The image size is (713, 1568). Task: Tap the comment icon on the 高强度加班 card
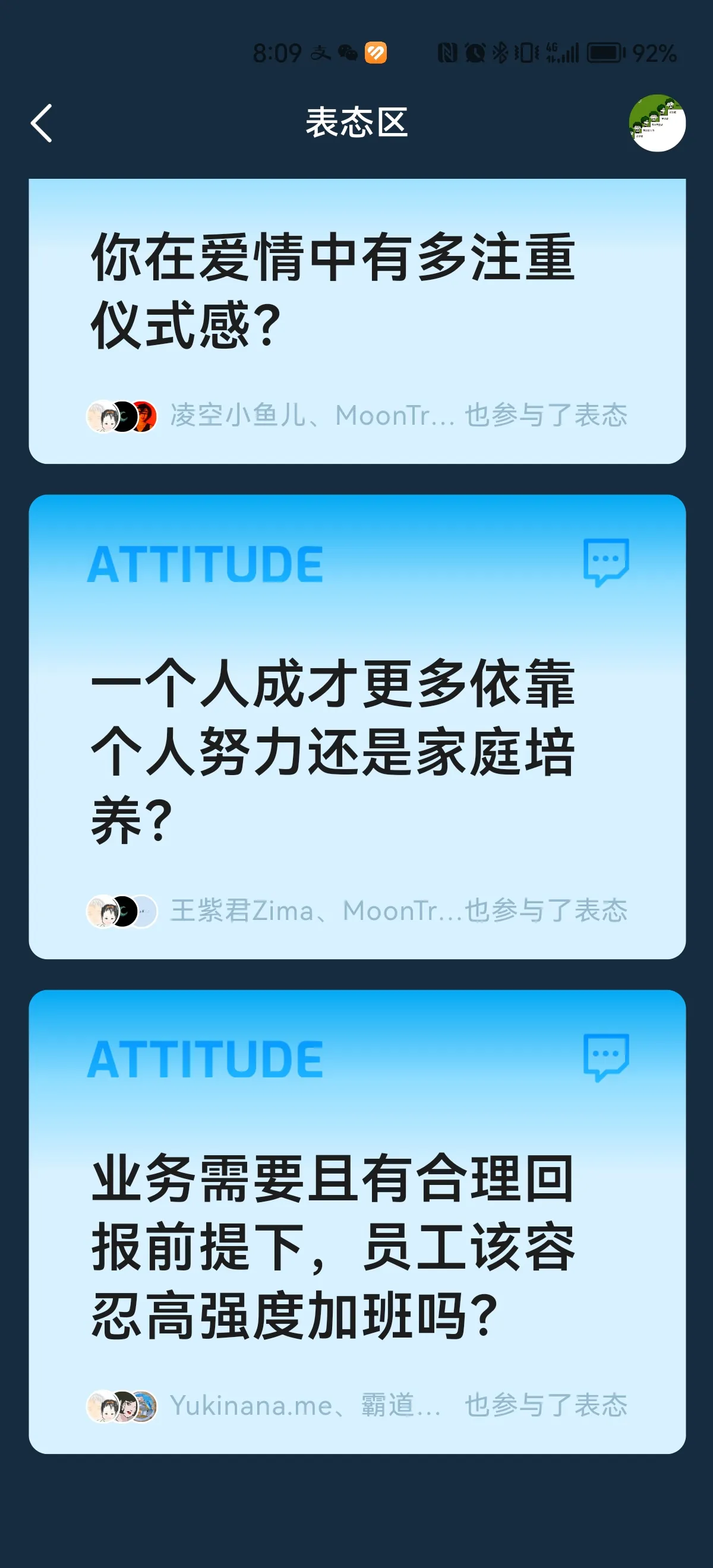[x=605, y=1057]
